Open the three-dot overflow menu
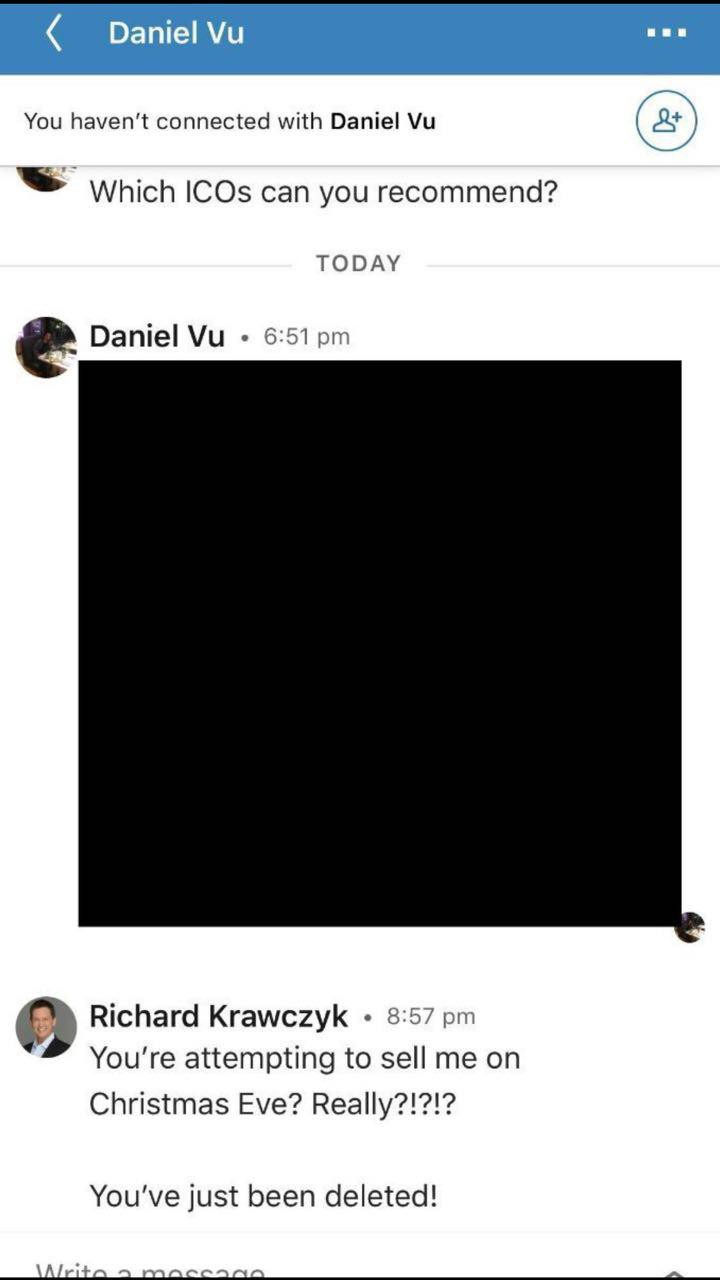The width and height of the screenshot is (720, 1280). [666, 33]
